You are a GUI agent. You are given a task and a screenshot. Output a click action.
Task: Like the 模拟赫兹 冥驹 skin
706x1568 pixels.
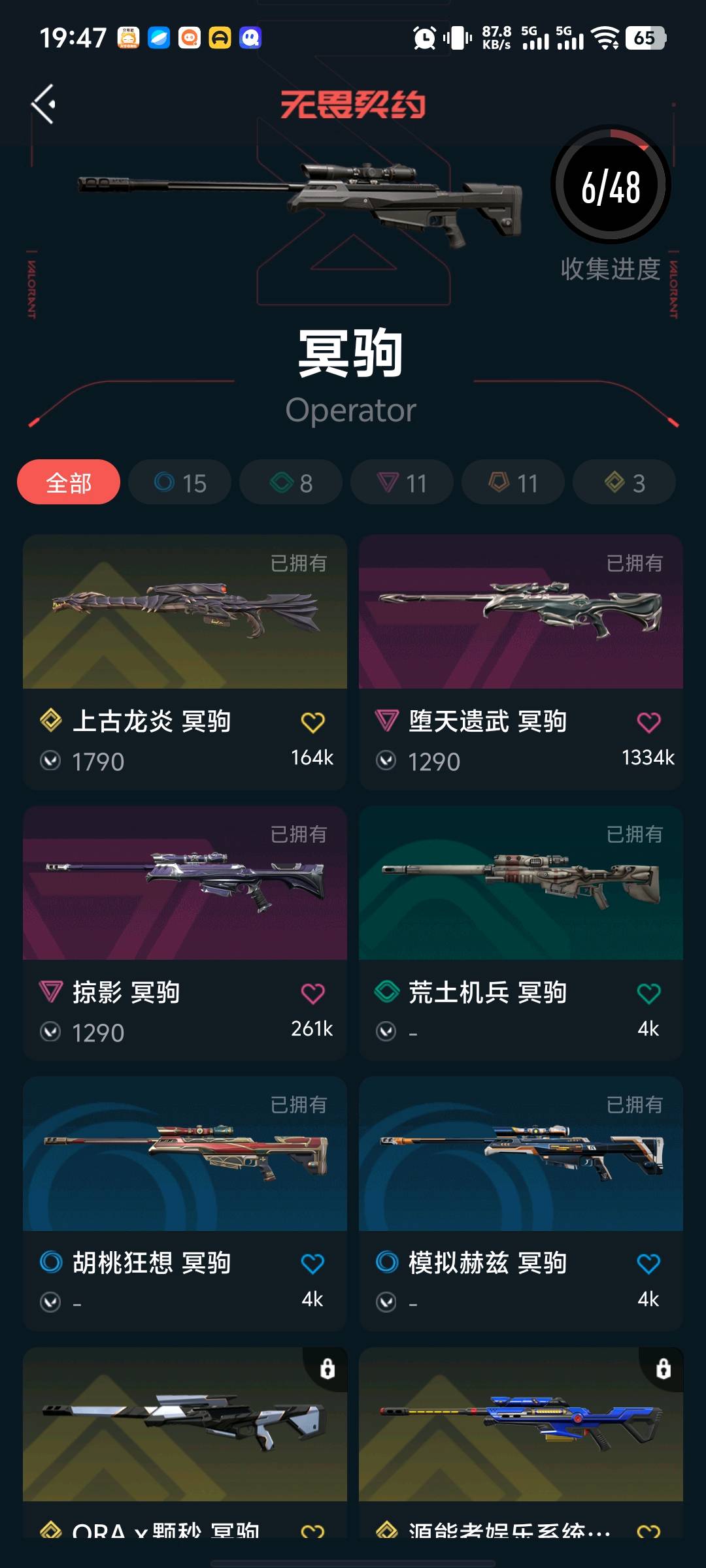(648, 1264)
